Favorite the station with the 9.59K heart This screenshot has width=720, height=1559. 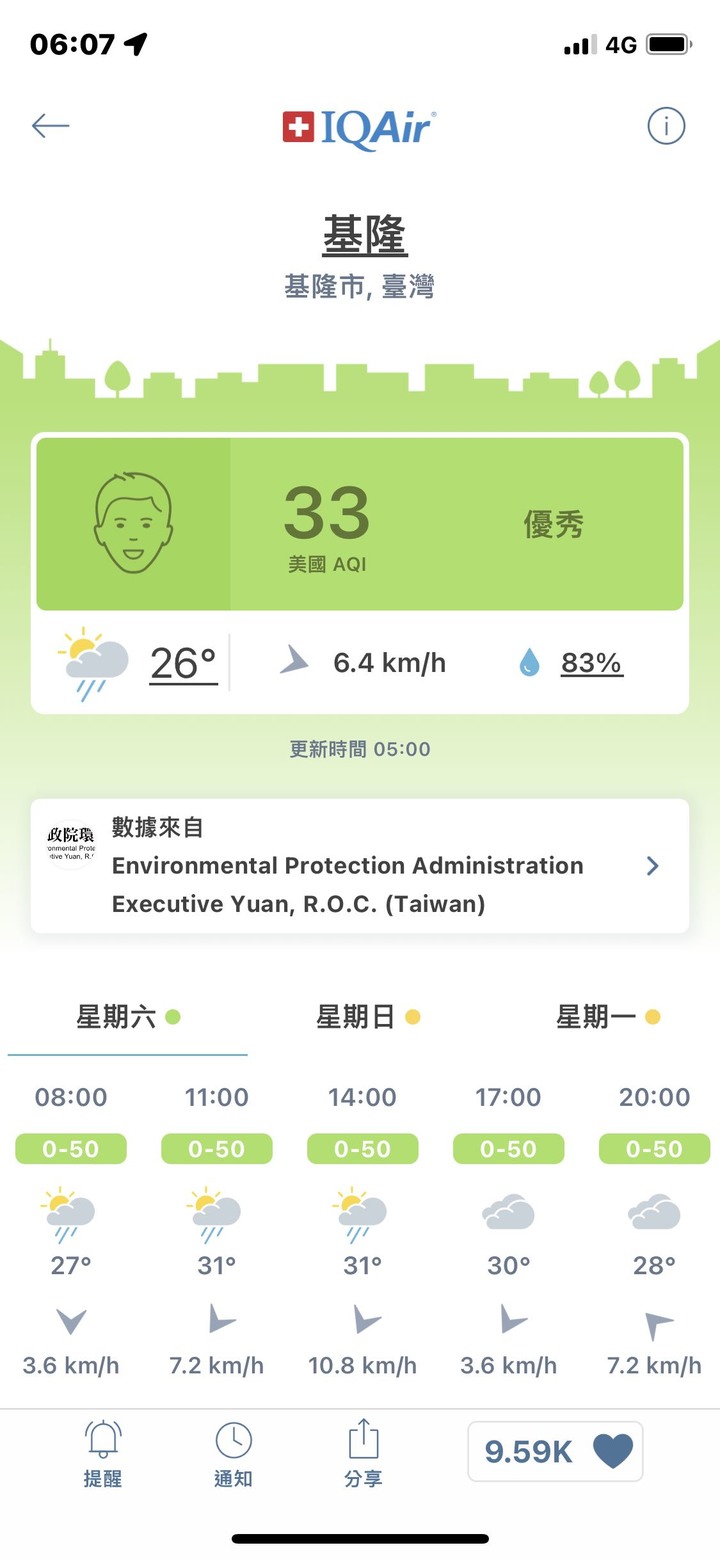click(x=555, y=1451)
